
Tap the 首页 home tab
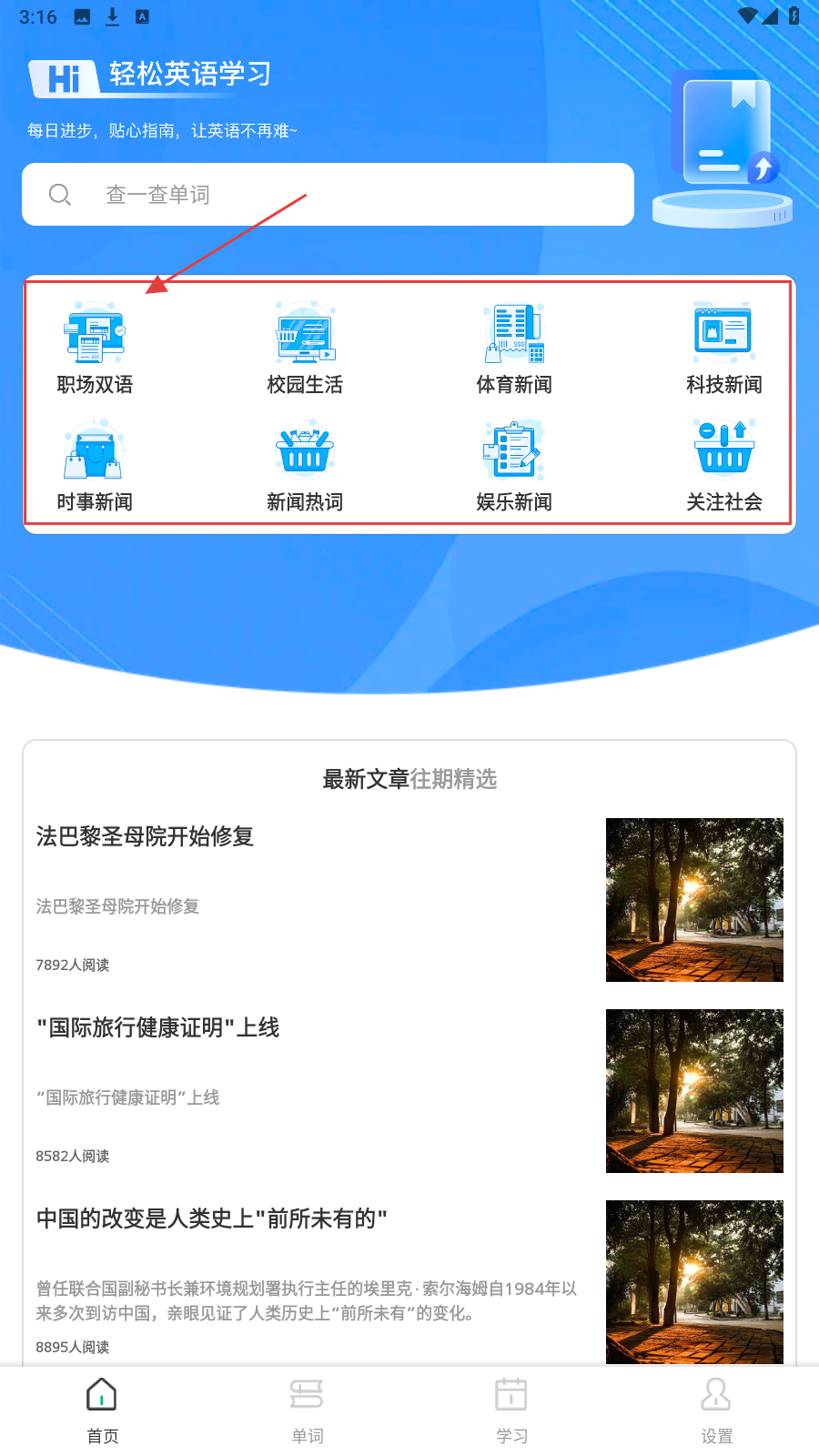102,1409
